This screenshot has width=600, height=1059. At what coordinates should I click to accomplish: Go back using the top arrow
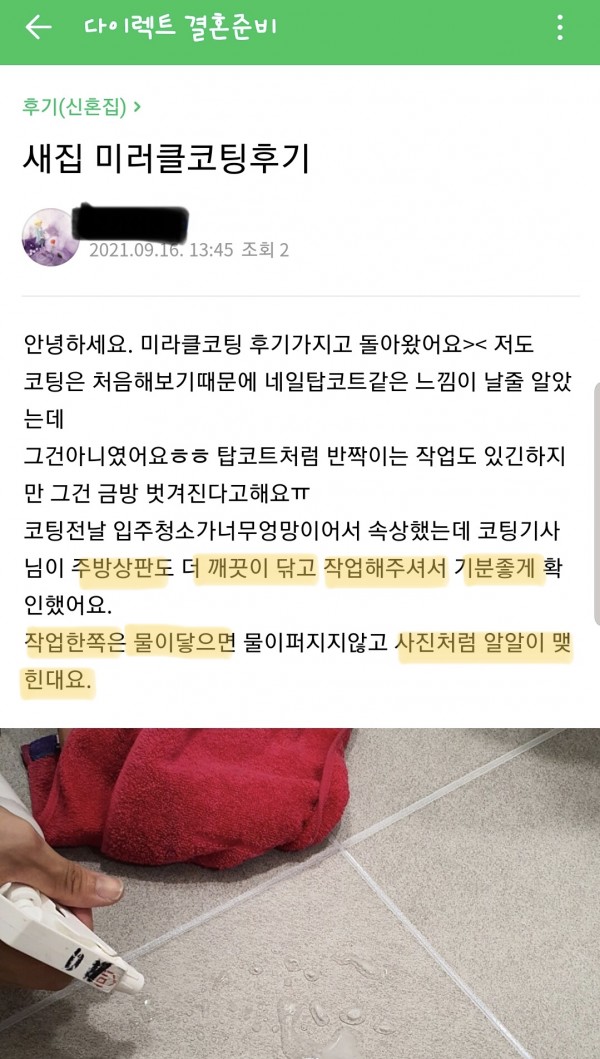pos(38,28)
